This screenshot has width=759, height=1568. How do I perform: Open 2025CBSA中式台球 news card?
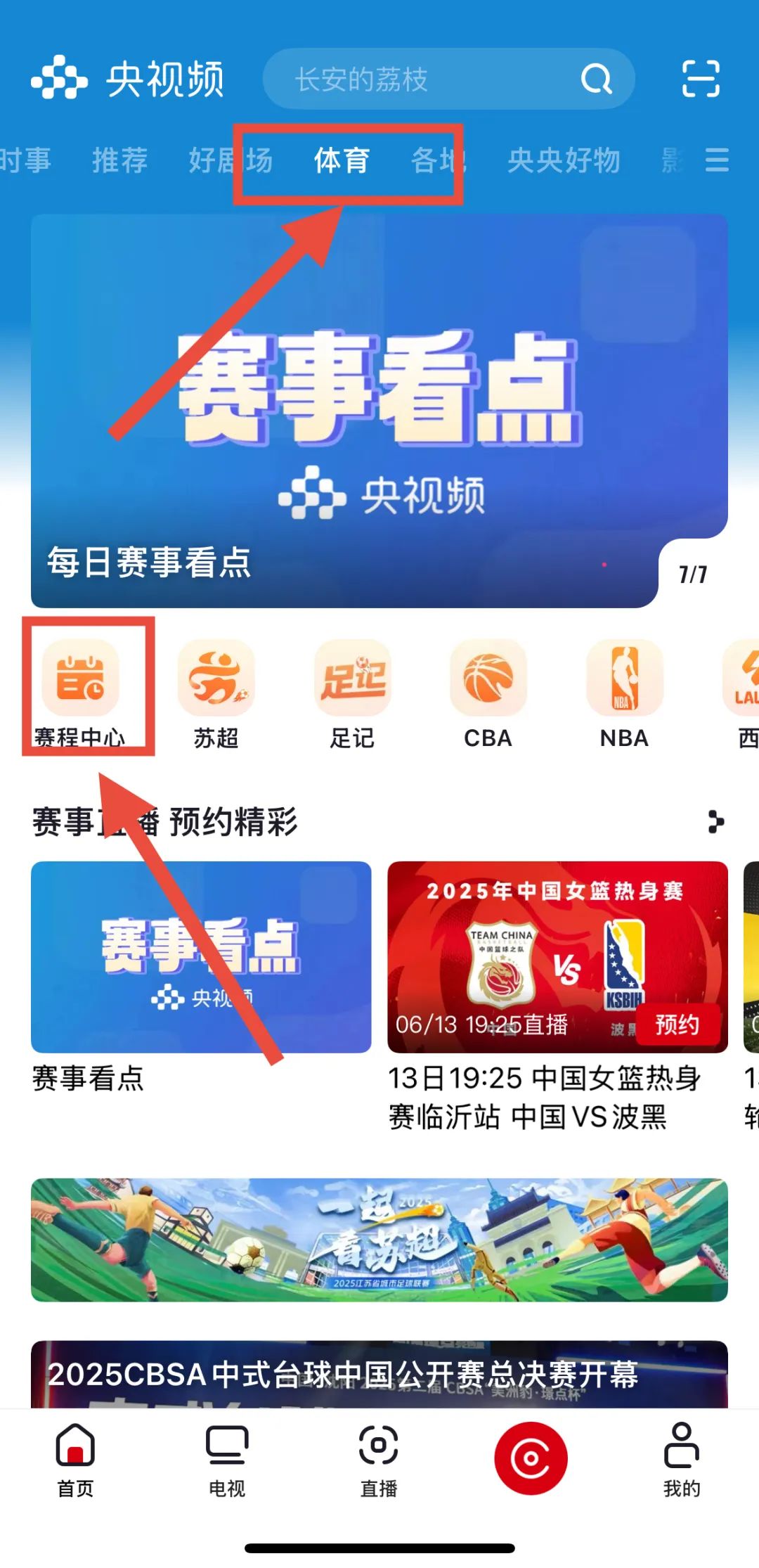[379, 1375]
